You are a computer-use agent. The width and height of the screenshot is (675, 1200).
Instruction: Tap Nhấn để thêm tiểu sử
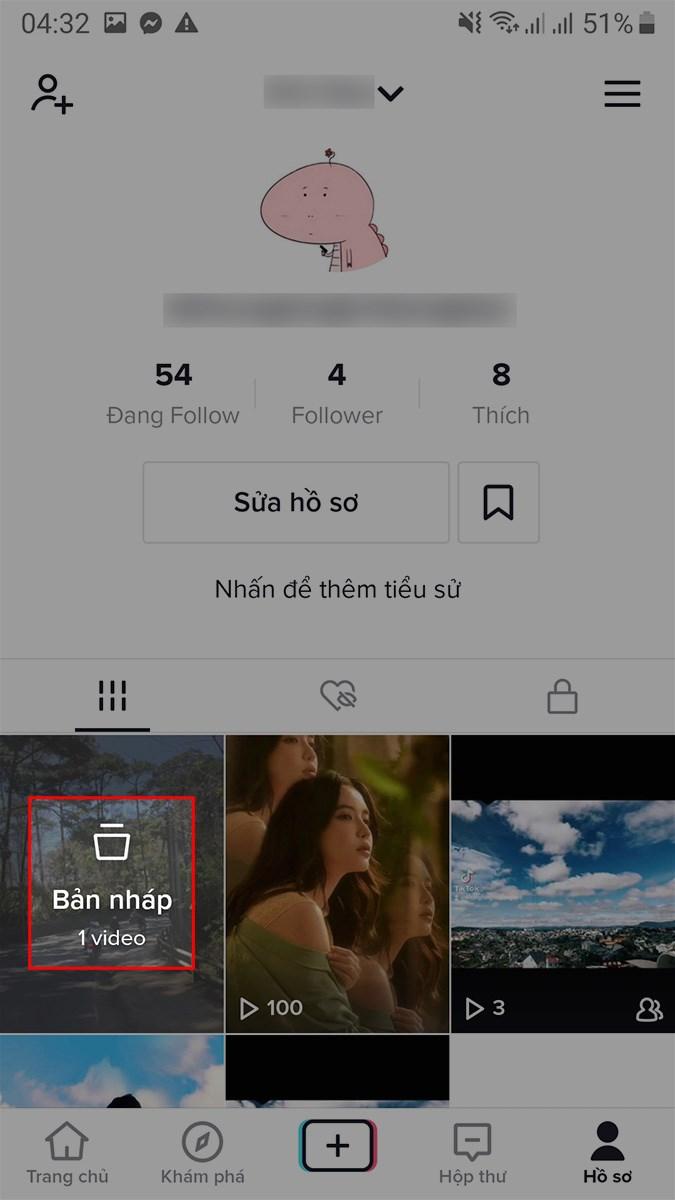pyautogui.click(x=337, y=589)
